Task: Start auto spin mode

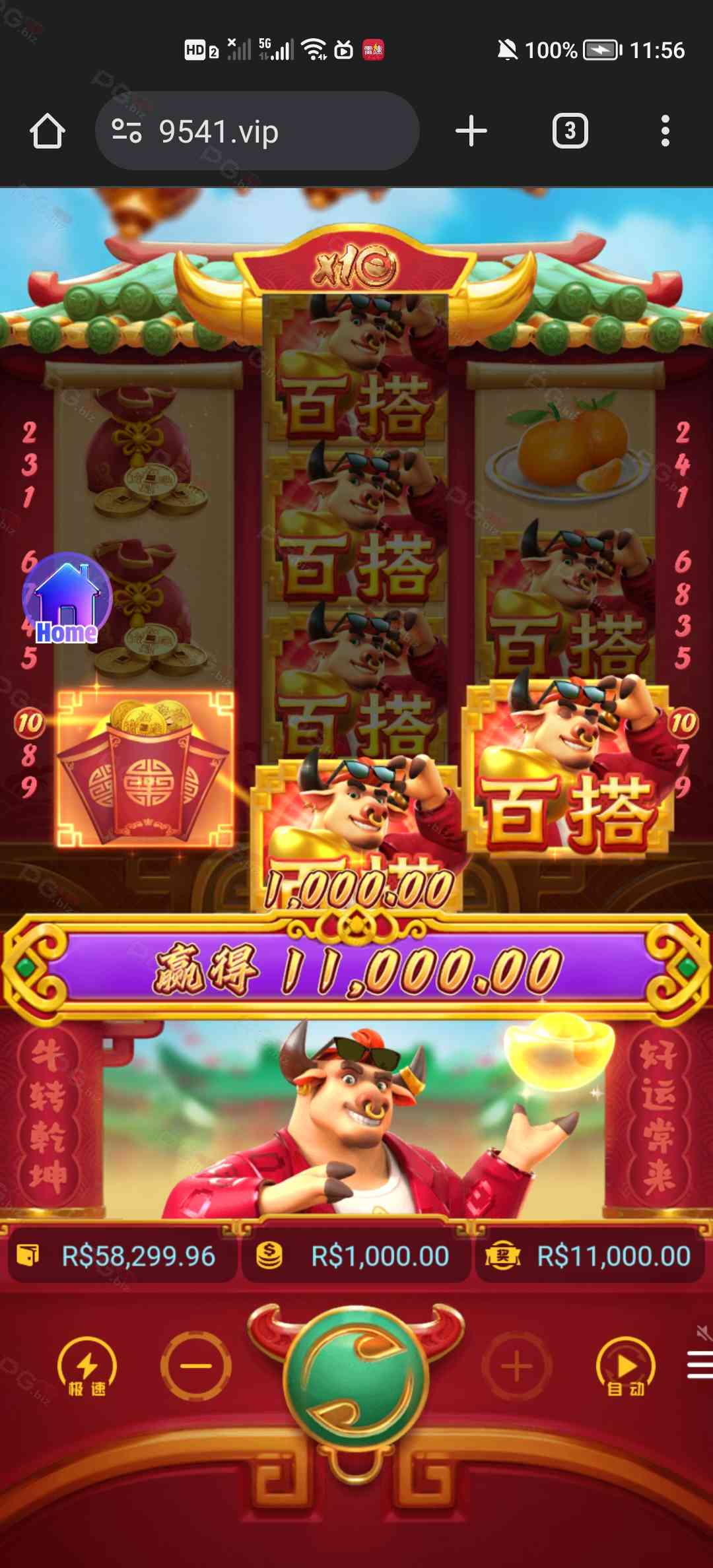Action: 625,1367
